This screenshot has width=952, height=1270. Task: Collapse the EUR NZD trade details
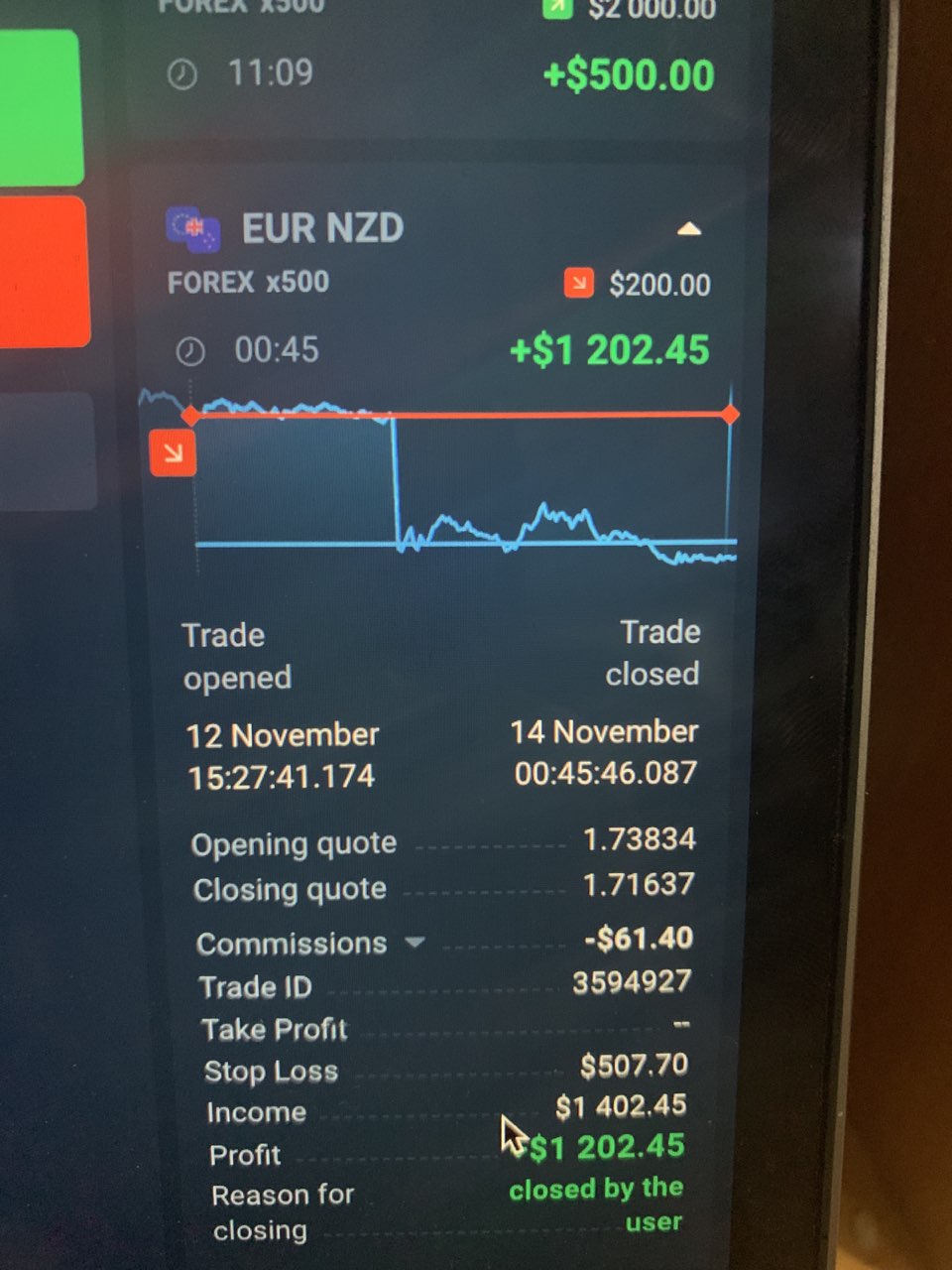[689, 229]
